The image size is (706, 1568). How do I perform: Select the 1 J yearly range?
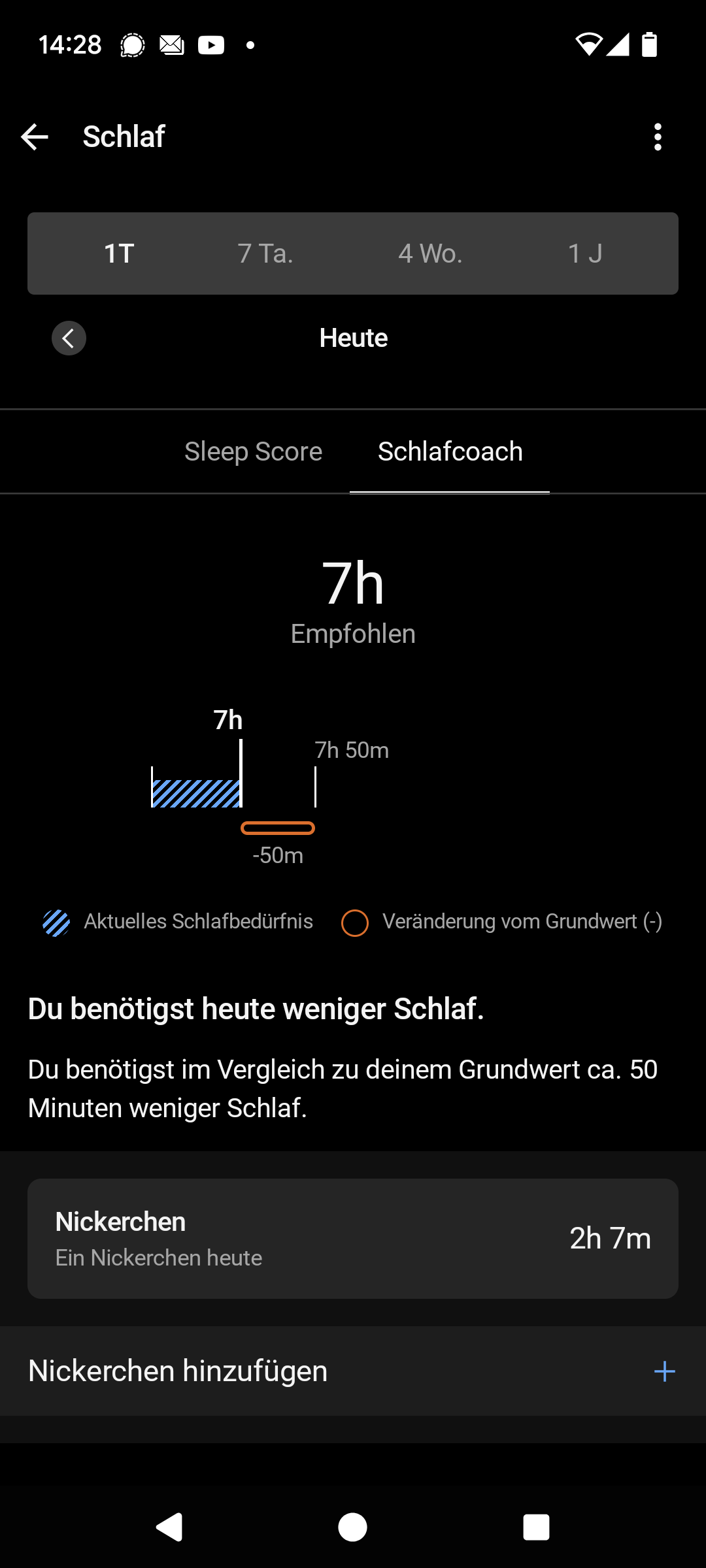(585, 253)
